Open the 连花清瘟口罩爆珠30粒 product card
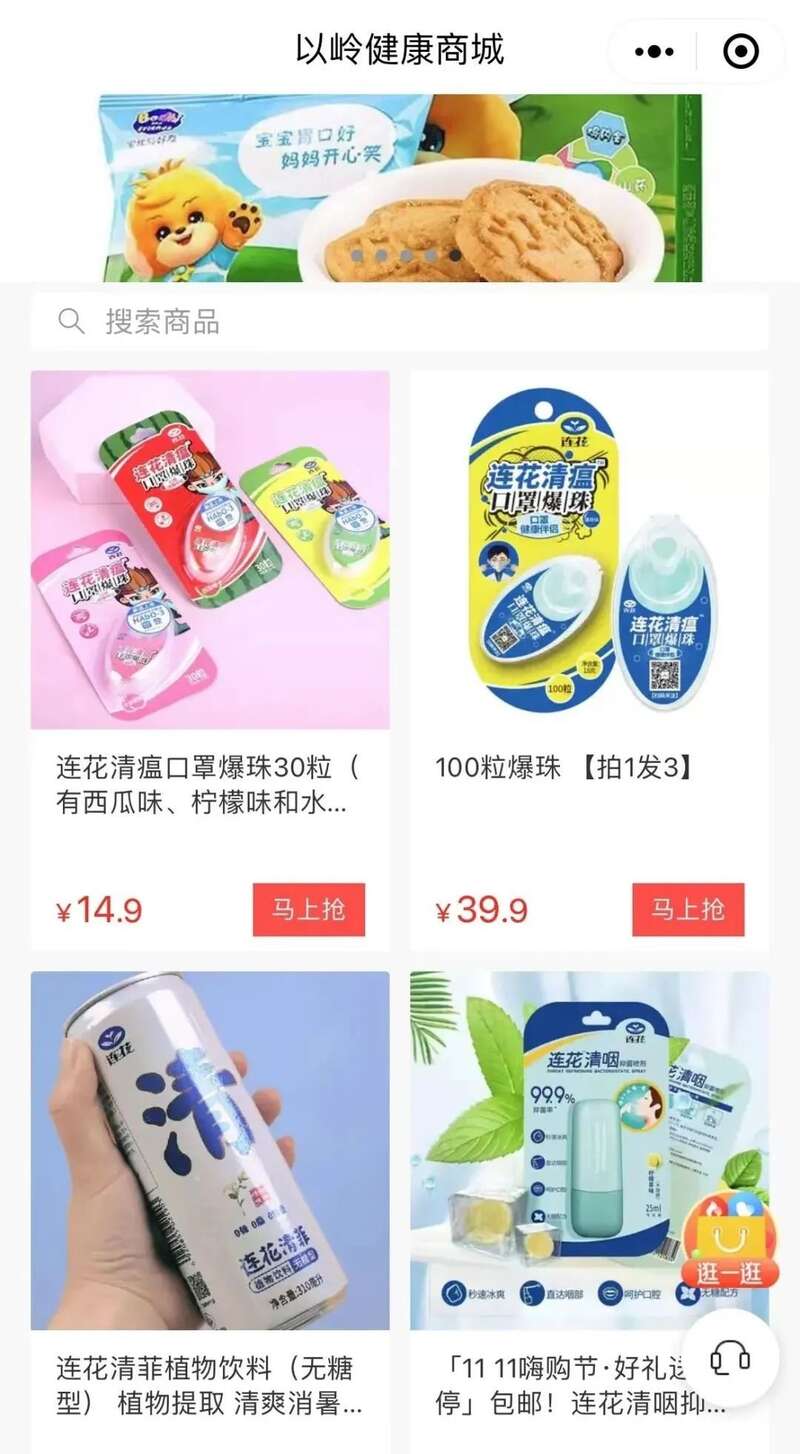This screenshot has height=1454, width=800. pos(210,550)
